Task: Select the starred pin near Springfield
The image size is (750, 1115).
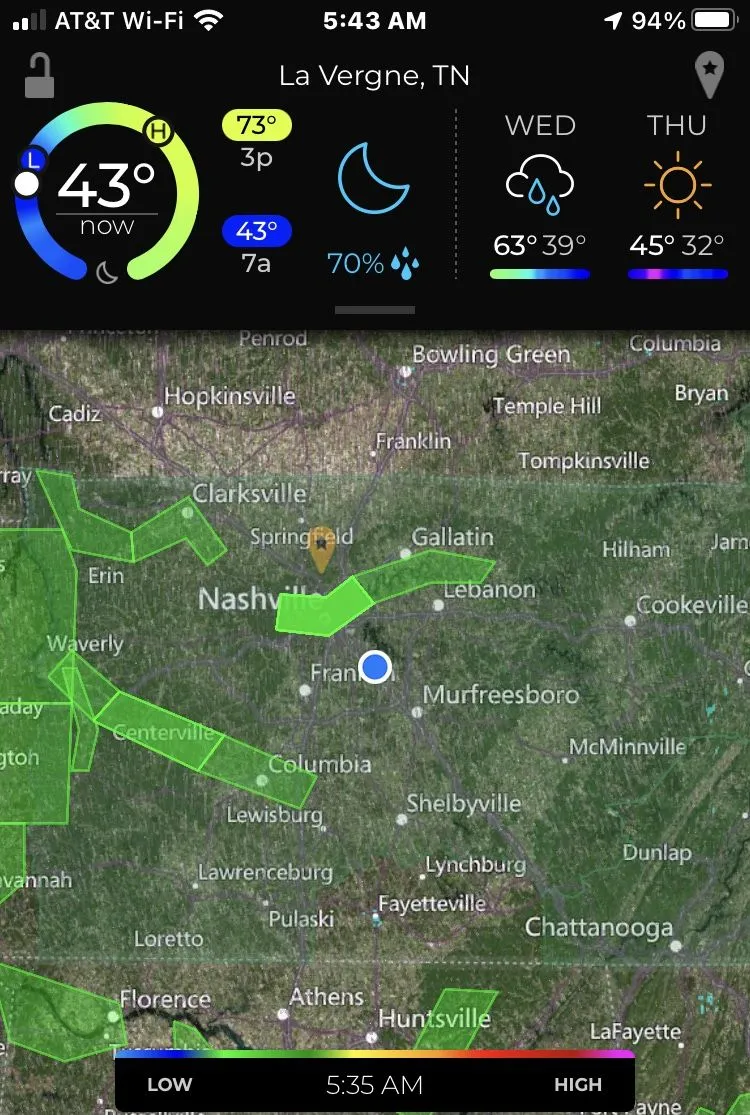Action: (x=320, y=548)
